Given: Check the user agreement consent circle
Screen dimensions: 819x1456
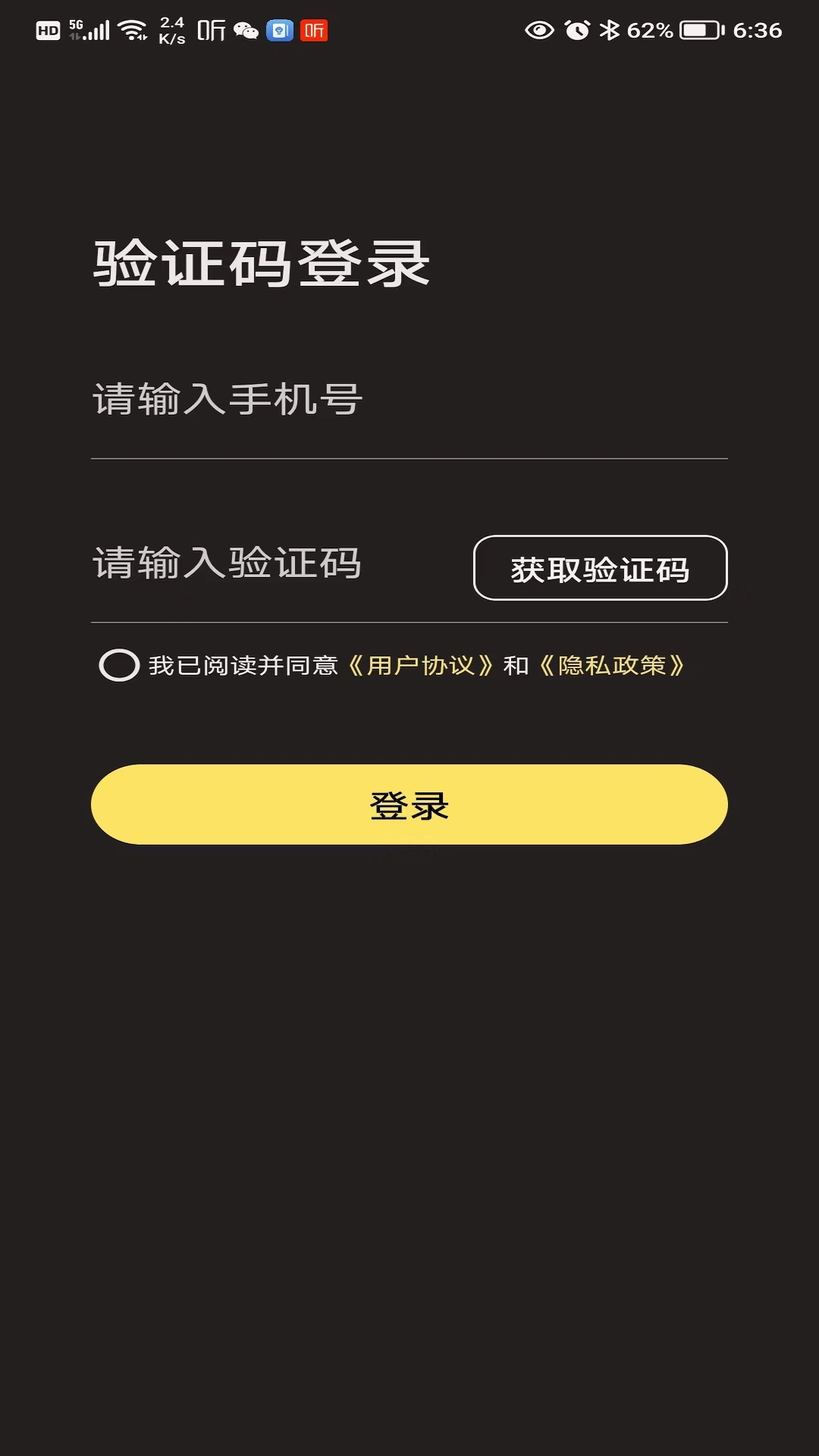Looking at the screenshot, I should click(118, 666).
